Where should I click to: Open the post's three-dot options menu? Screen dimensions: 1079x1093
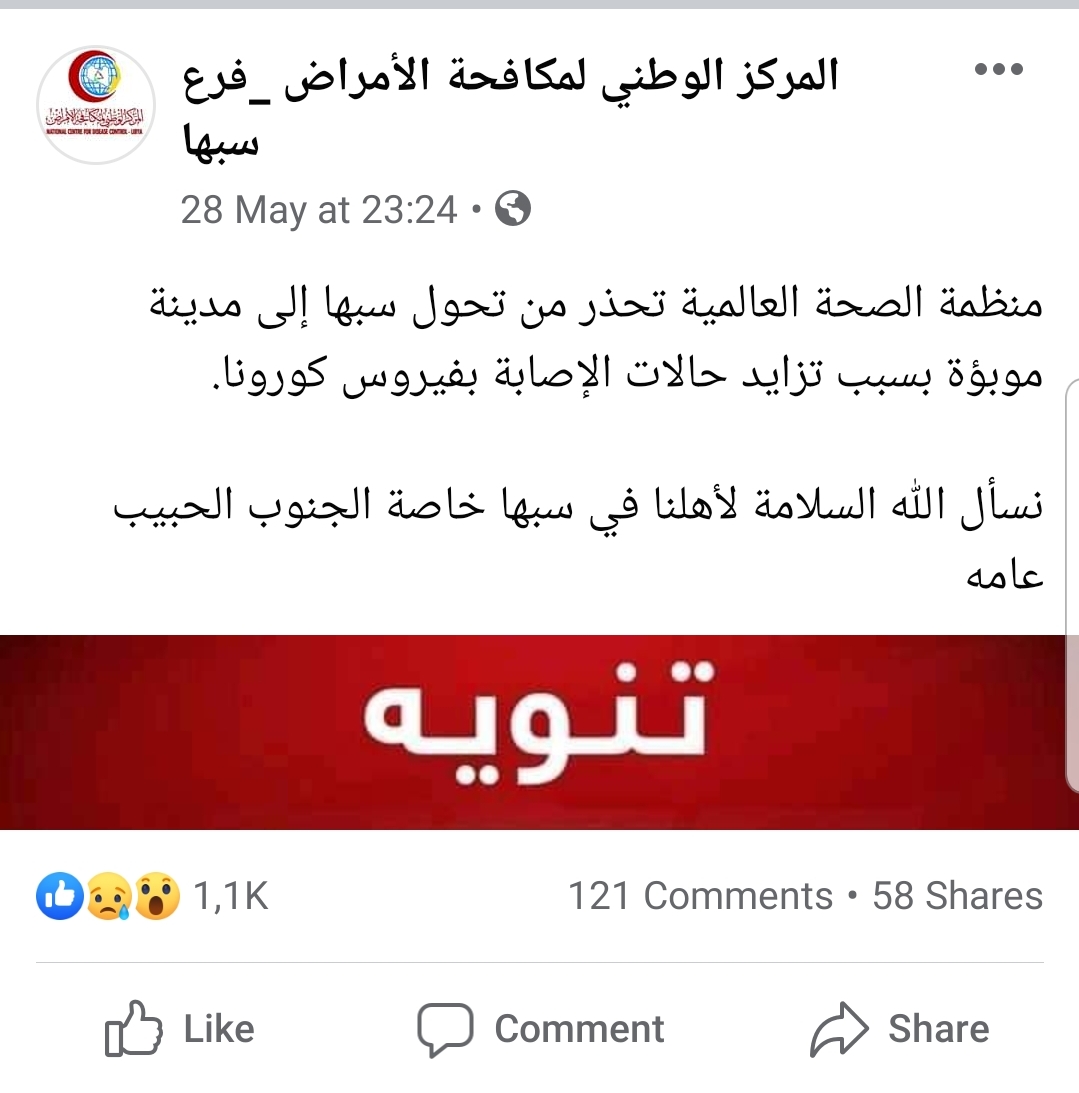[x=998, y=70]
